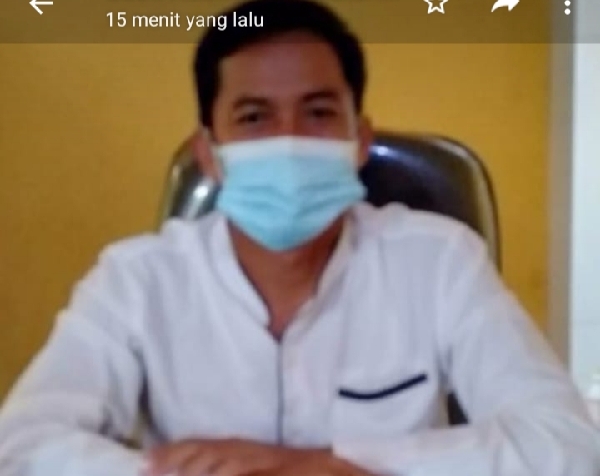Star this status update
Image resolution: width=600 pixels, height=476 pixels.
coord(435,5)
